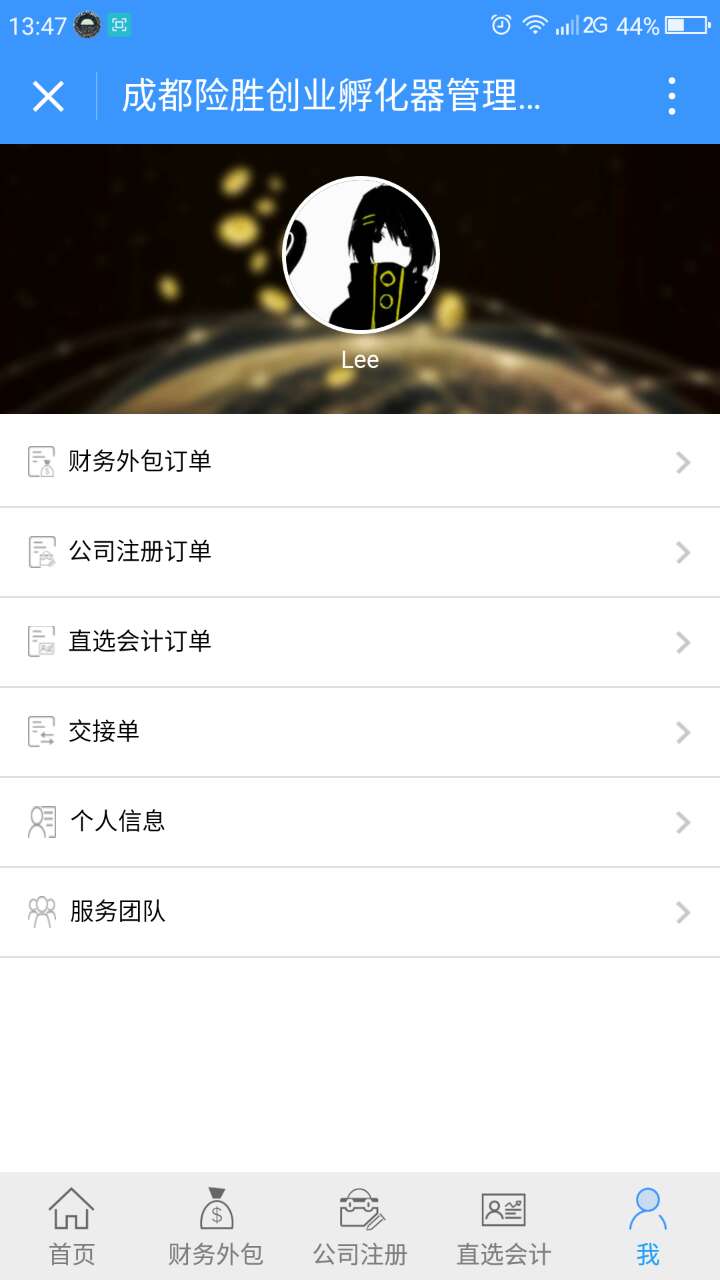Go to the 财务外包 tab
This screenshot has width=720, height=1280.
(216, 1226)
